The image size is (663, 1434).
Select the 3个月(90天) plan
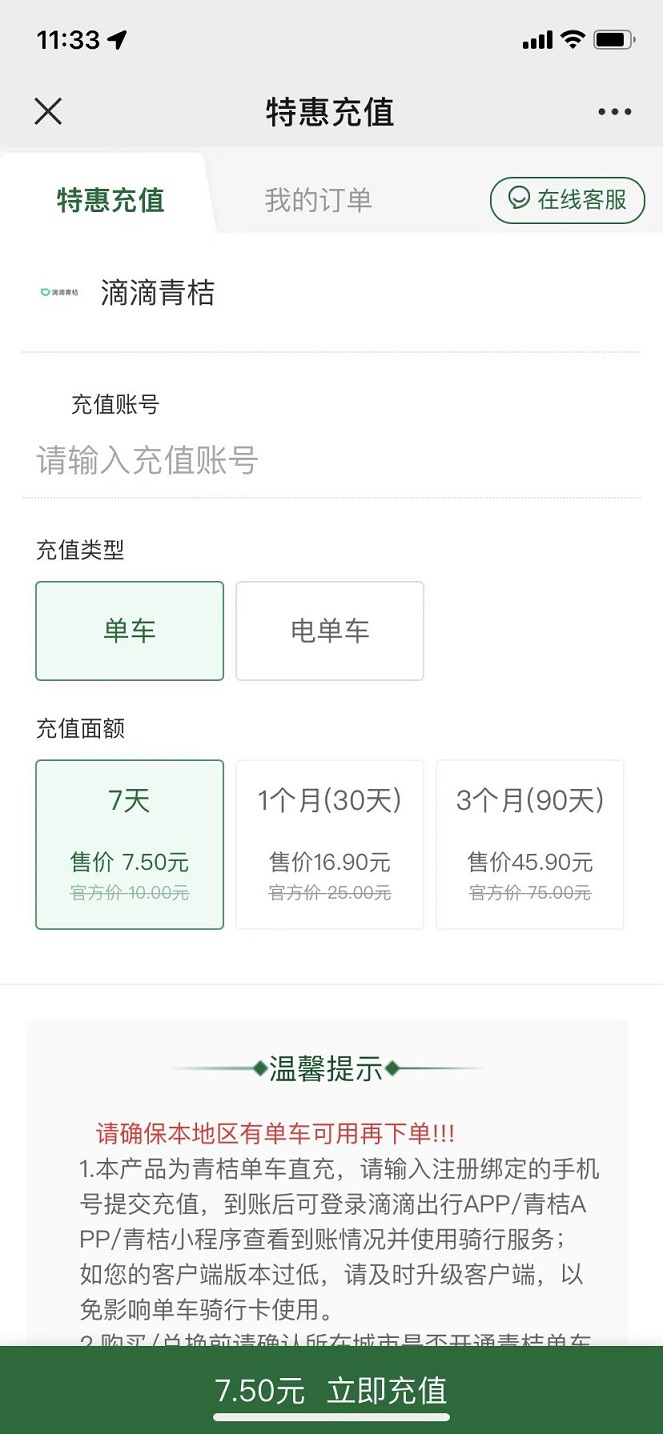[x=530, y=845]
